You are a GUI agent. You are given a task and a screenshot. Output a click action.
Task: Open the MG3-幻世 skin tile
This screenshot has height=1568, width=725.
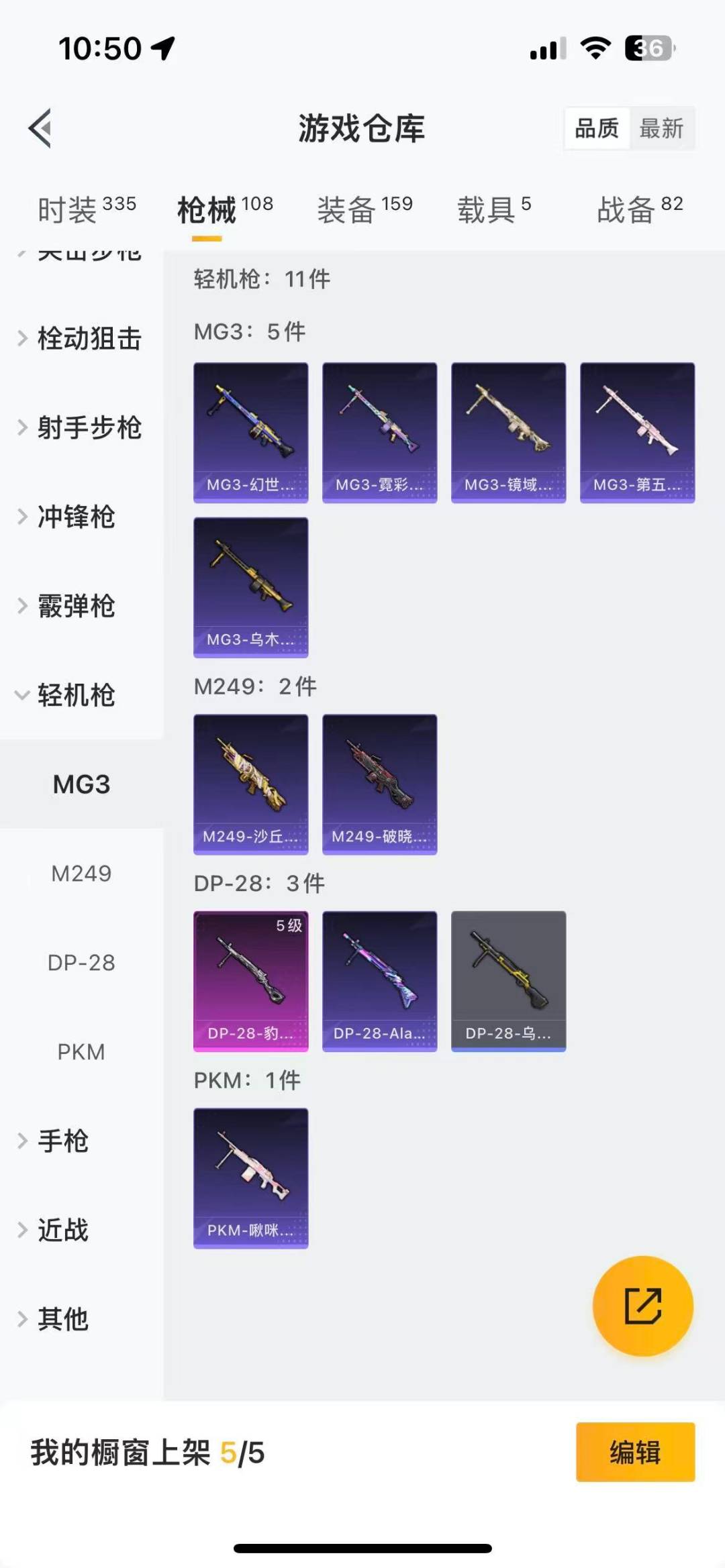click(250, 432)
